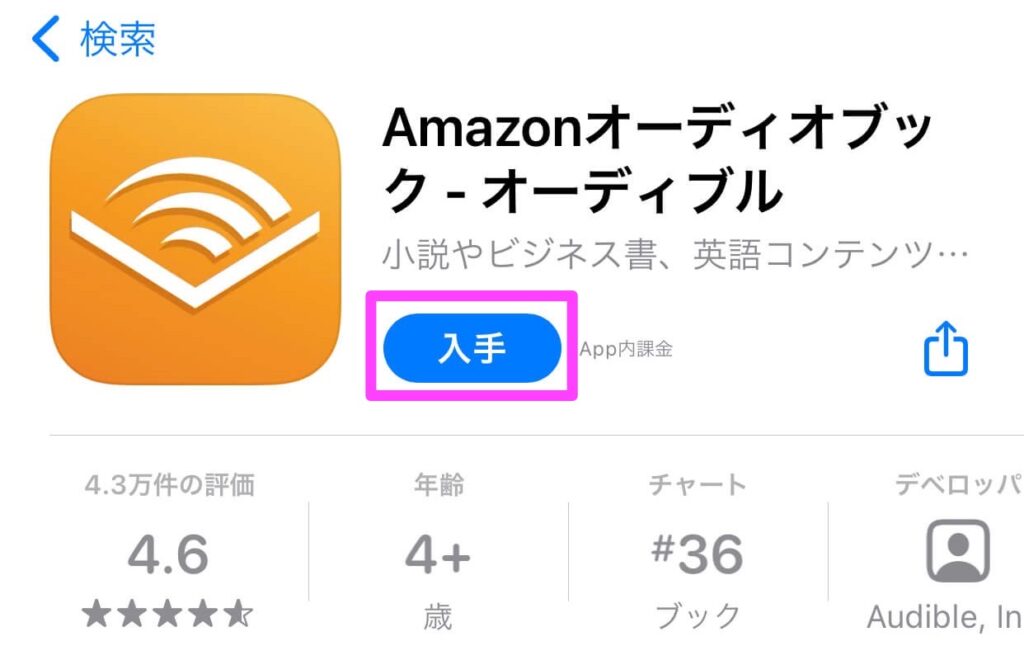
Task: Open the 4.3万件の評価 ratings
Action: pos(170,553)
